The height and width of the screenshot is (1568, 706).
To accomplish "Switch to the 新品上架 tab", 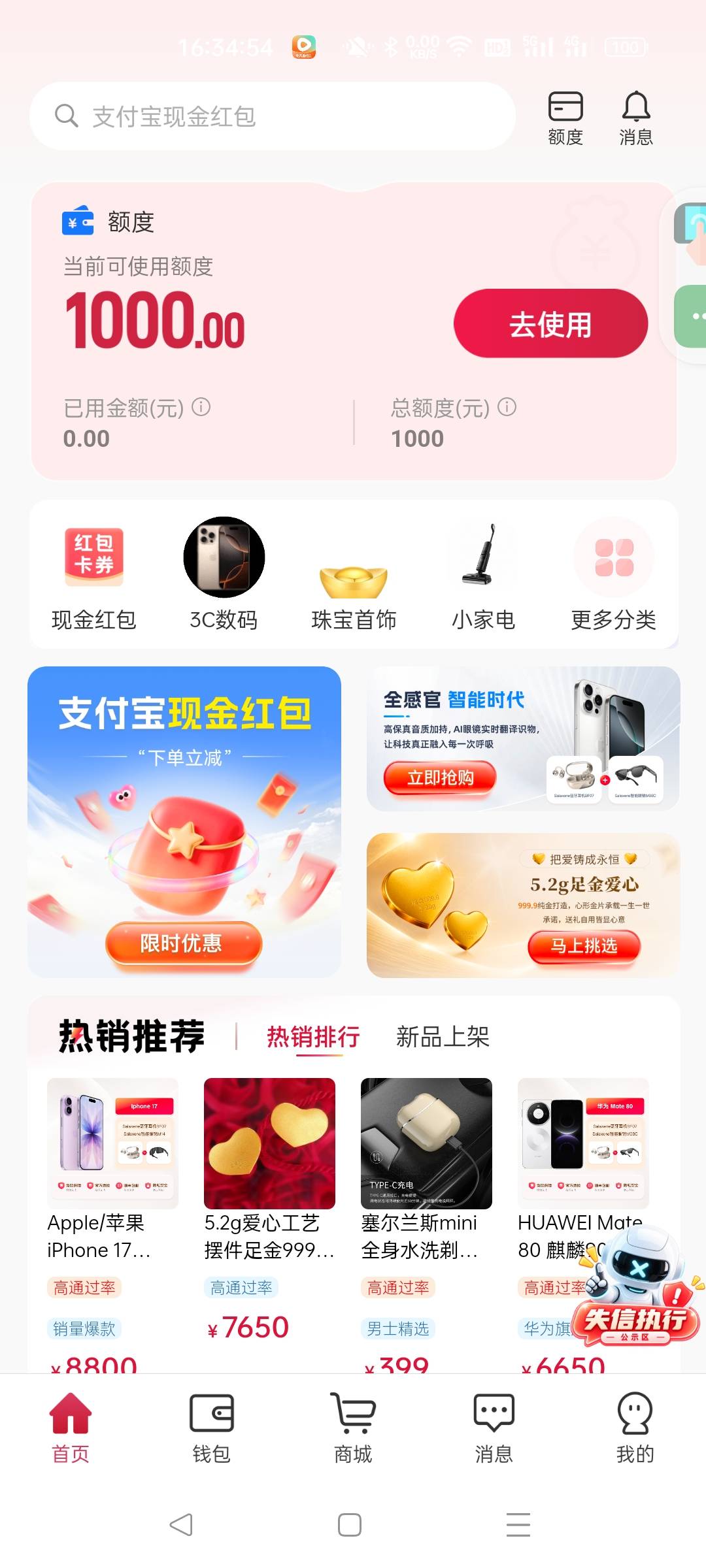I will pos(443,1036).
